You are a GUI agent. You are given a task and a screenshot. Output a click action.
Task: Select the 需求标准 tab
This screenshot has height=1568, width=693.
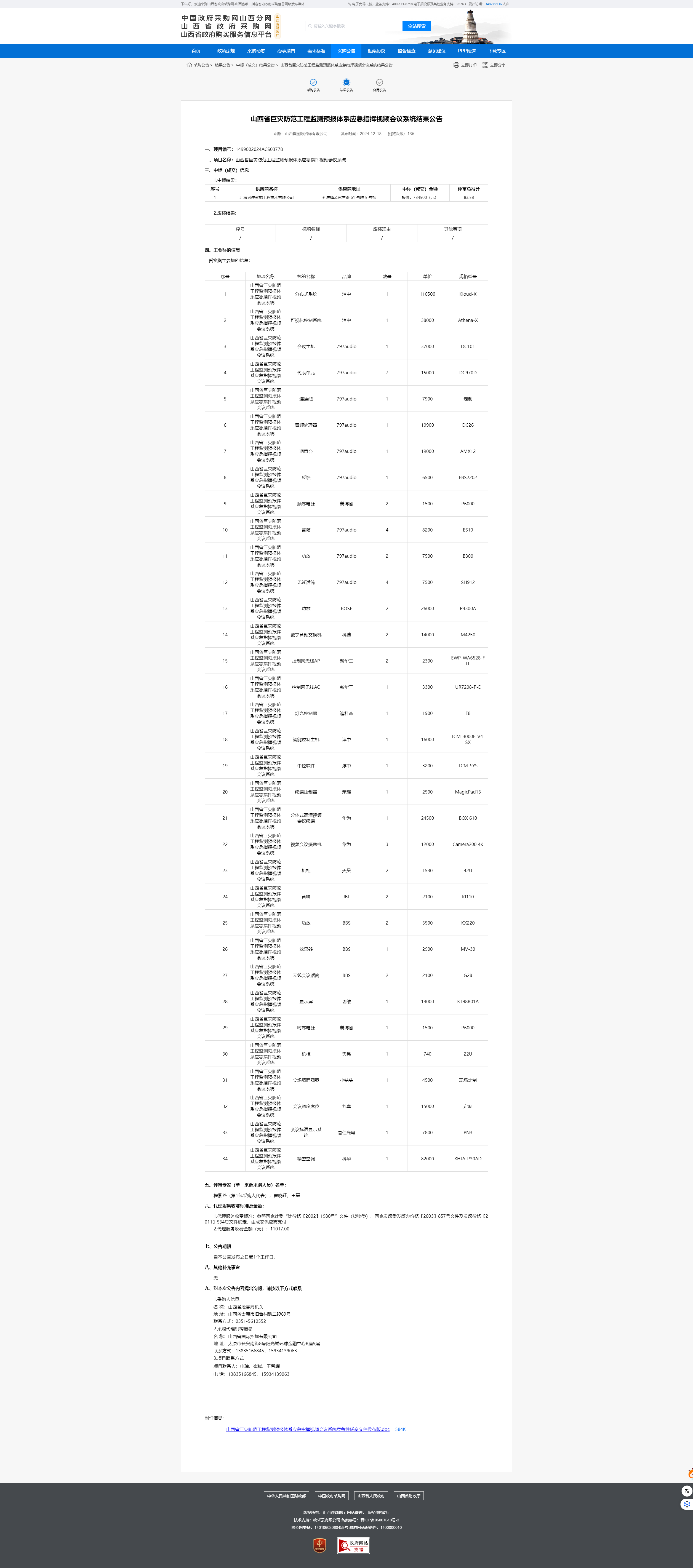[x=316, y=51]
